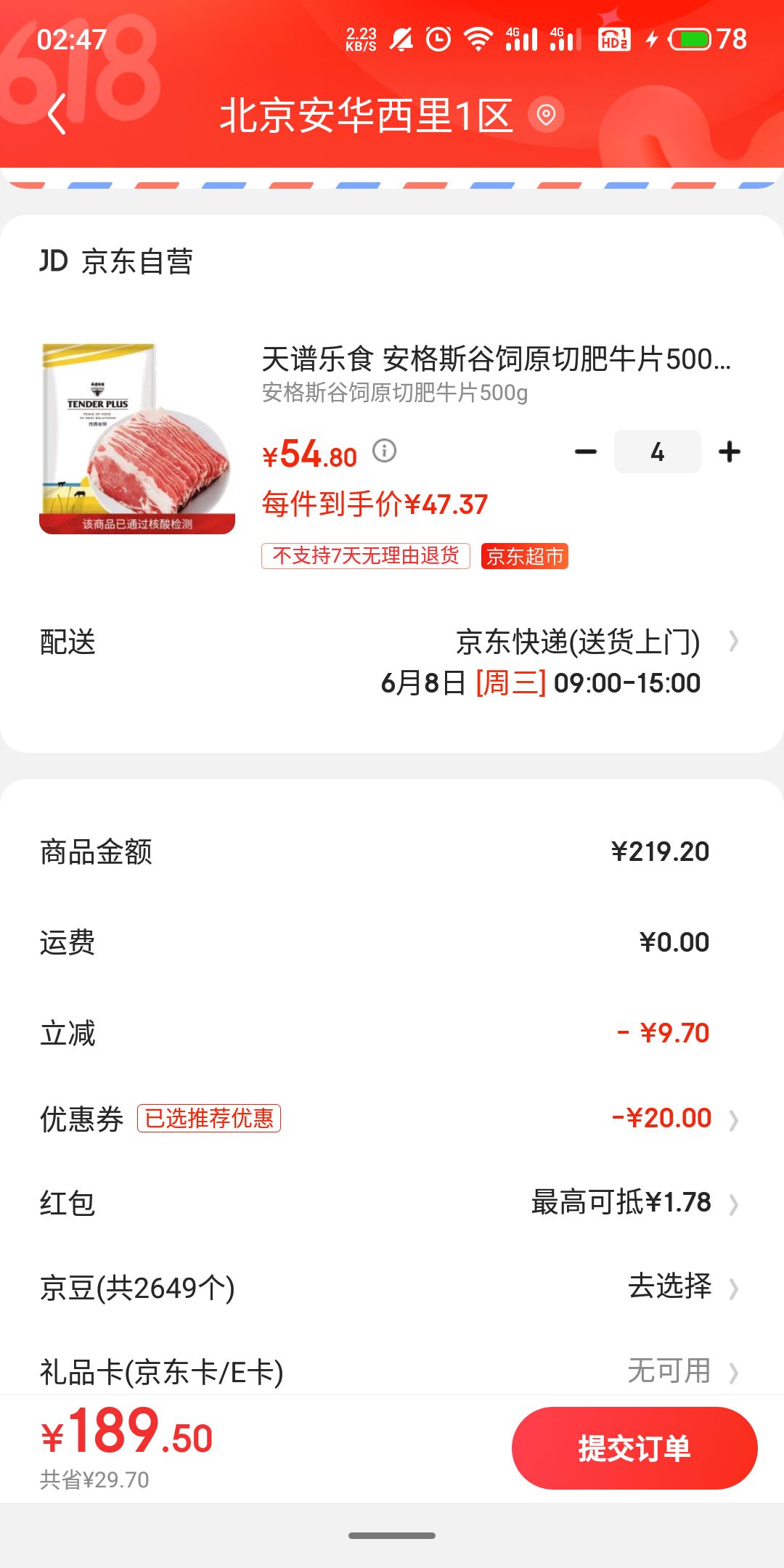Open the delivery address 北京安华西里1区
784x1568 pixels.
(x=392, y=115)
